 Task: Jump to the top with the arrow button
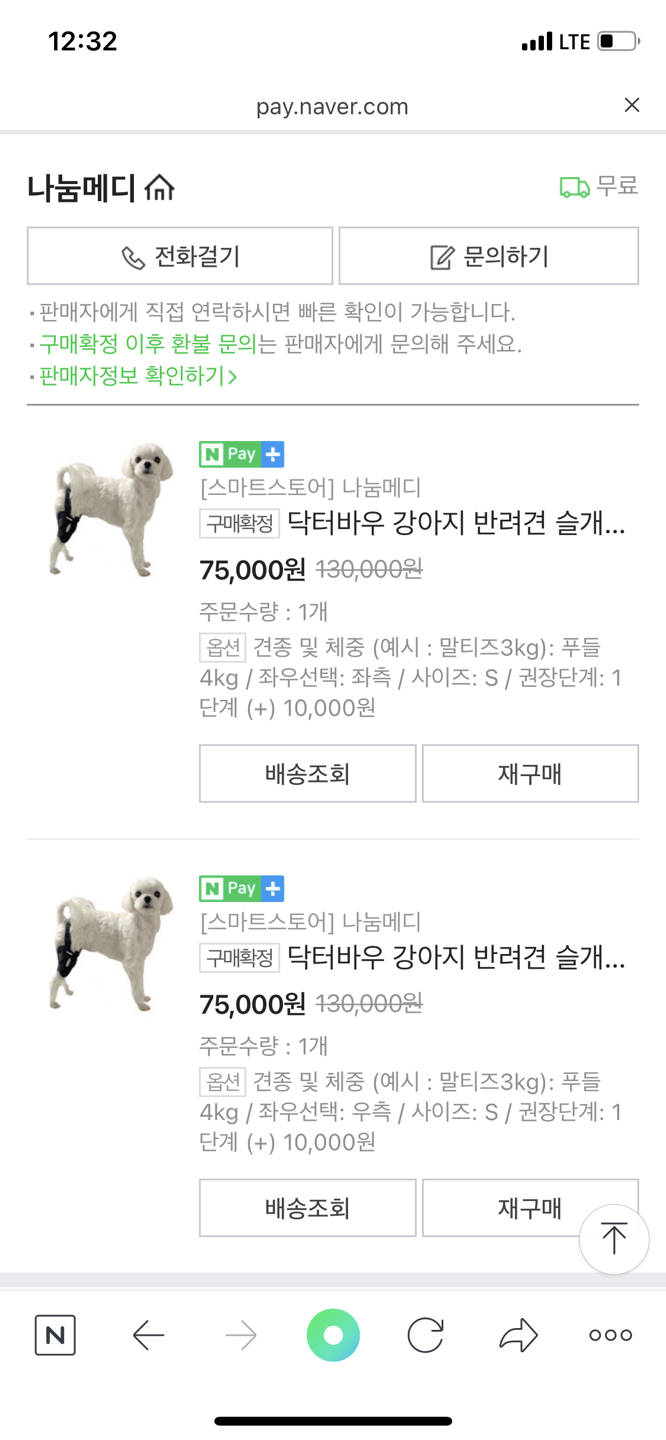(614, 1239)
